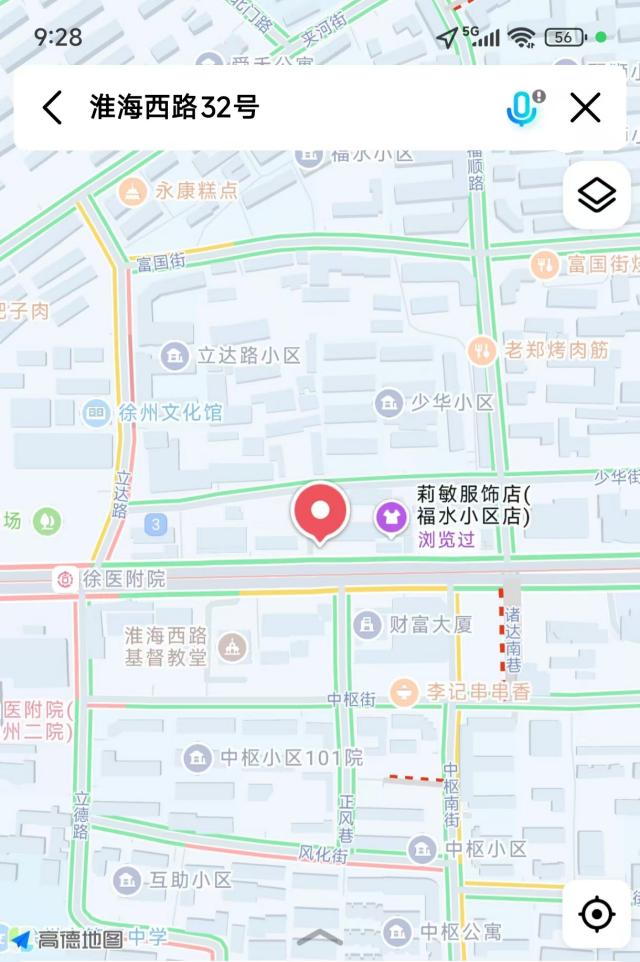Select the 互助小区 marker

126,880
